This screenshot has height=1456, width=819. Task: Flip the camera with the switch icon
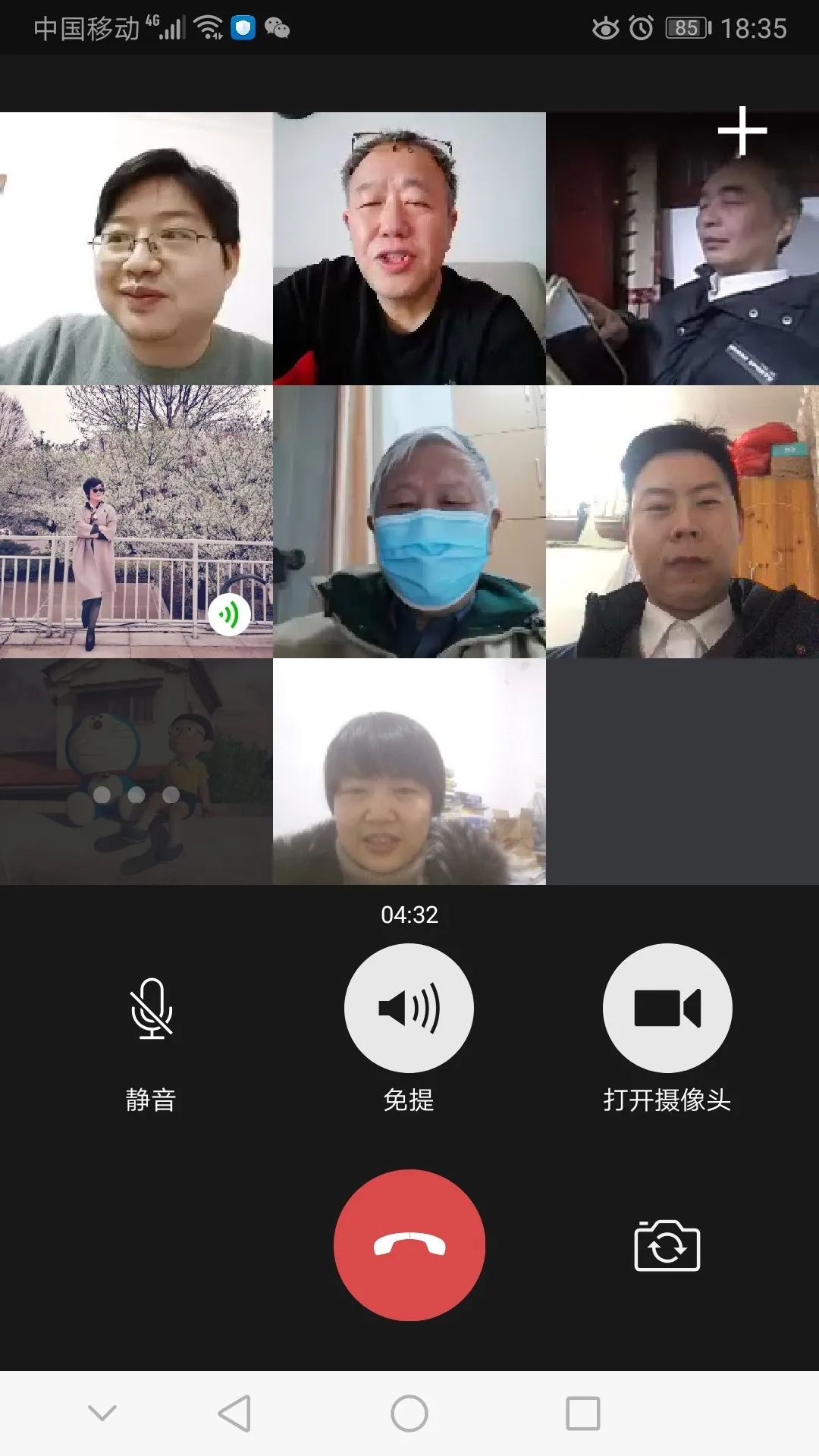[x=667, y=1245]
